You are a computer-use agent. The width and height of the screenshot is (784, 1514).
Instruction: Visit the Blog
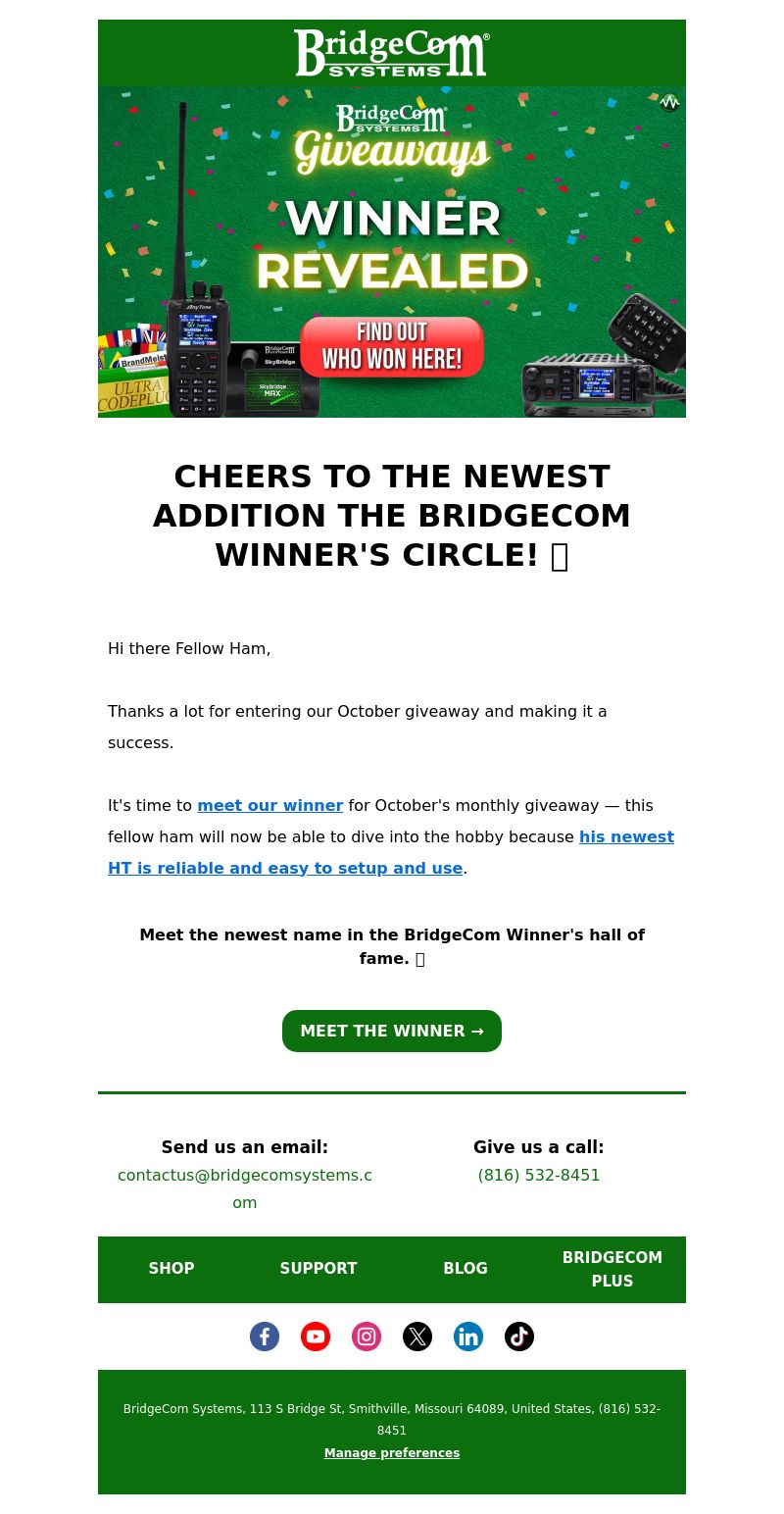(x=465, y=1269)
